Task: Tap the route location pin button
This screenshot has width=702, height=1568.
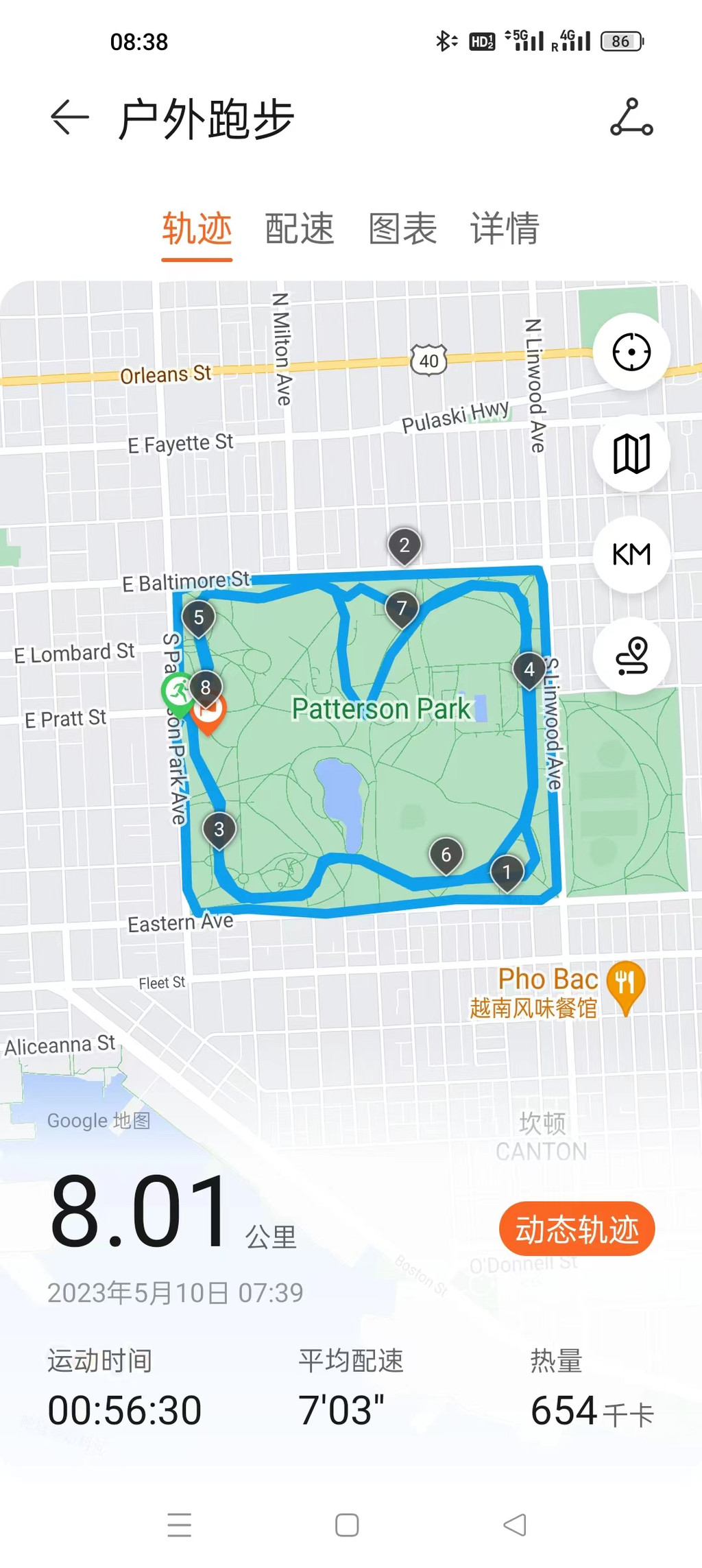Action: tap(631, 656)
